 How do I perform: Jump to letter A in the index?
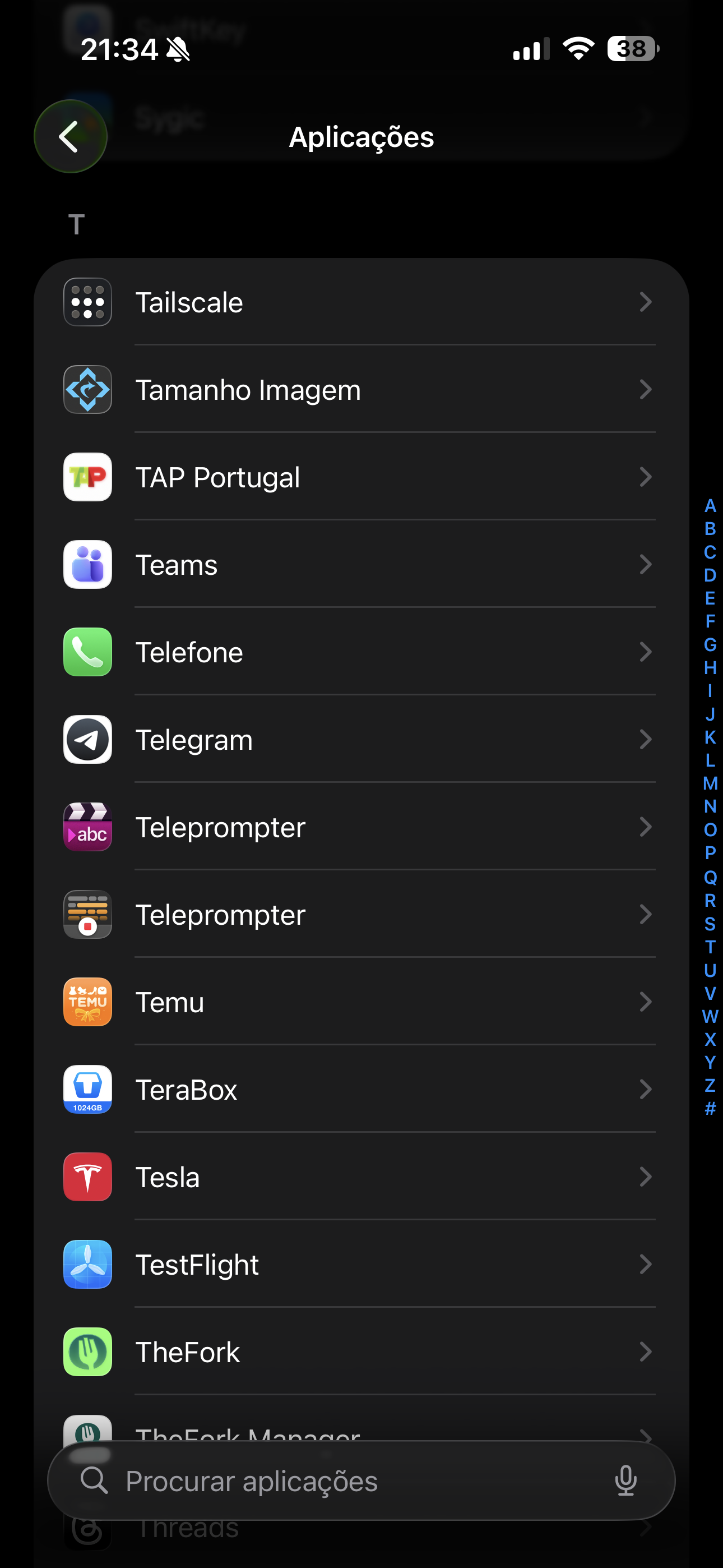[x=710, y=506]
